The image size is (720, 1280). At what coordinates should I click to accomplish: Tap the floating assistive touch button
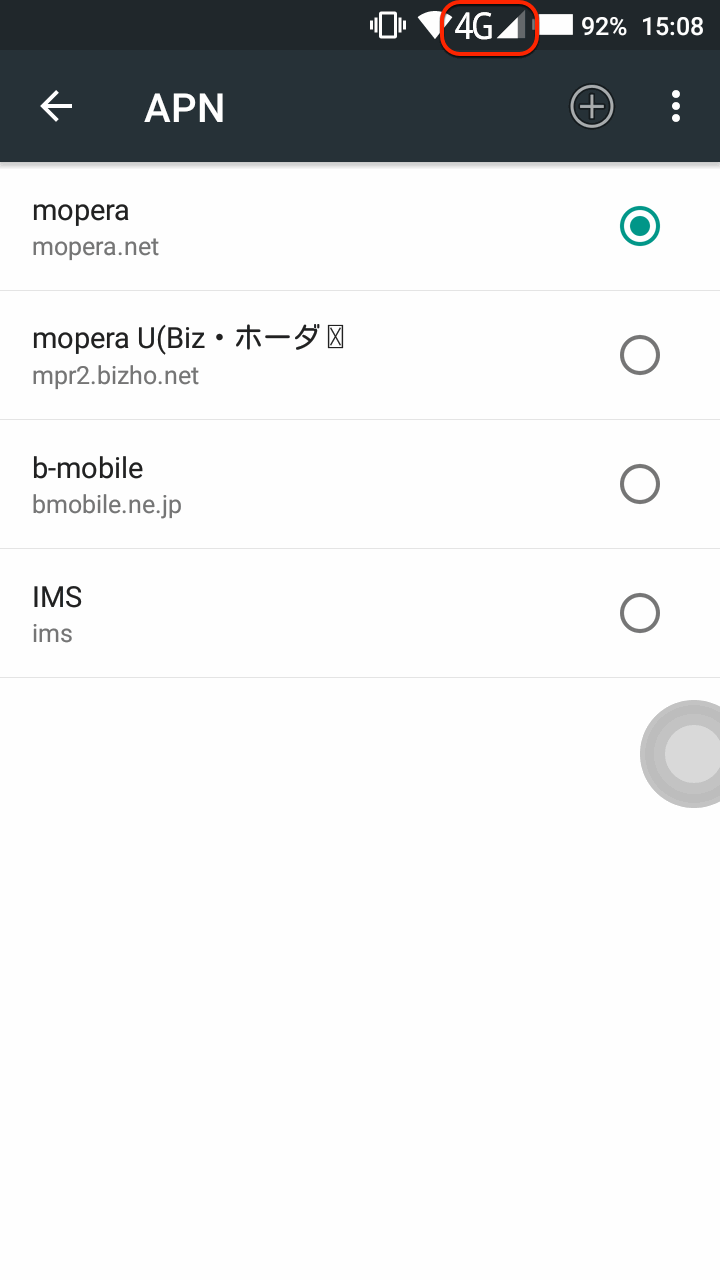click(x=690, y=754)
